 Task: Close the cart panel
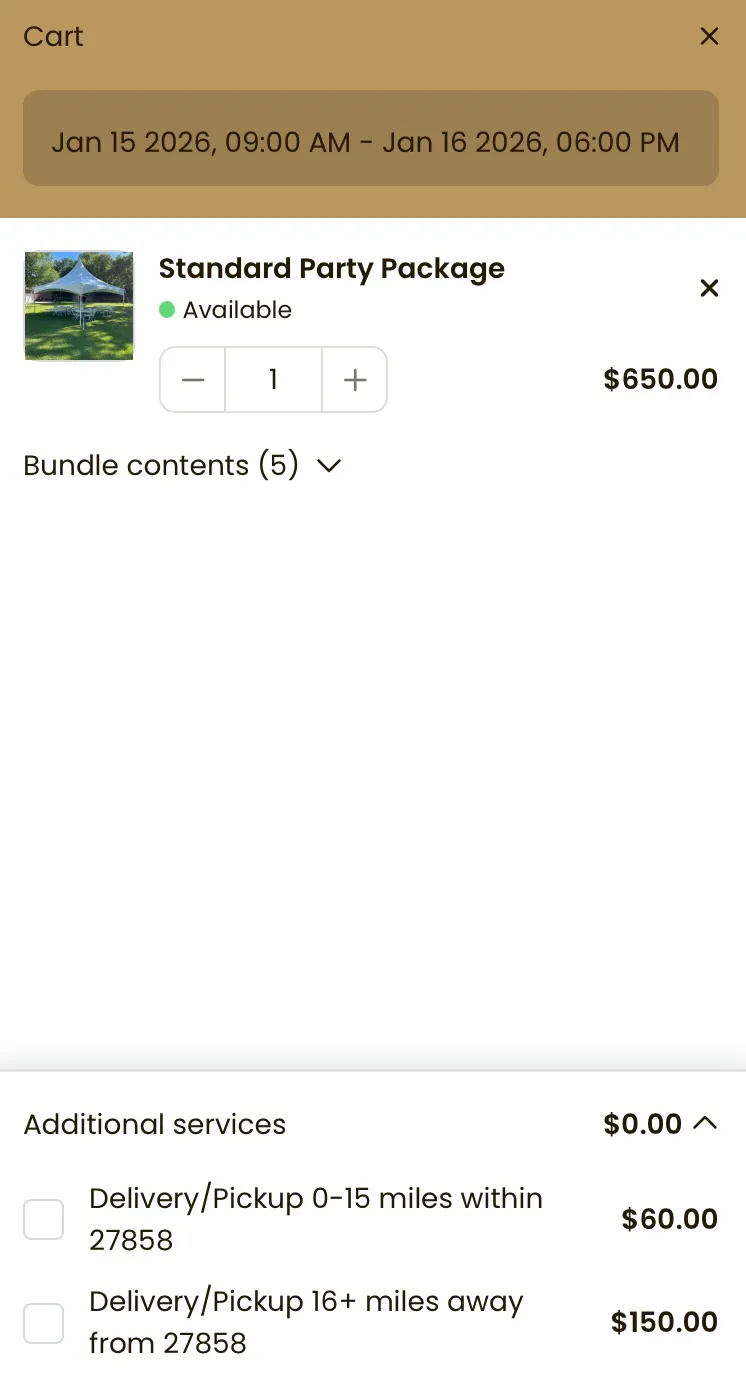tap(709, 37)
